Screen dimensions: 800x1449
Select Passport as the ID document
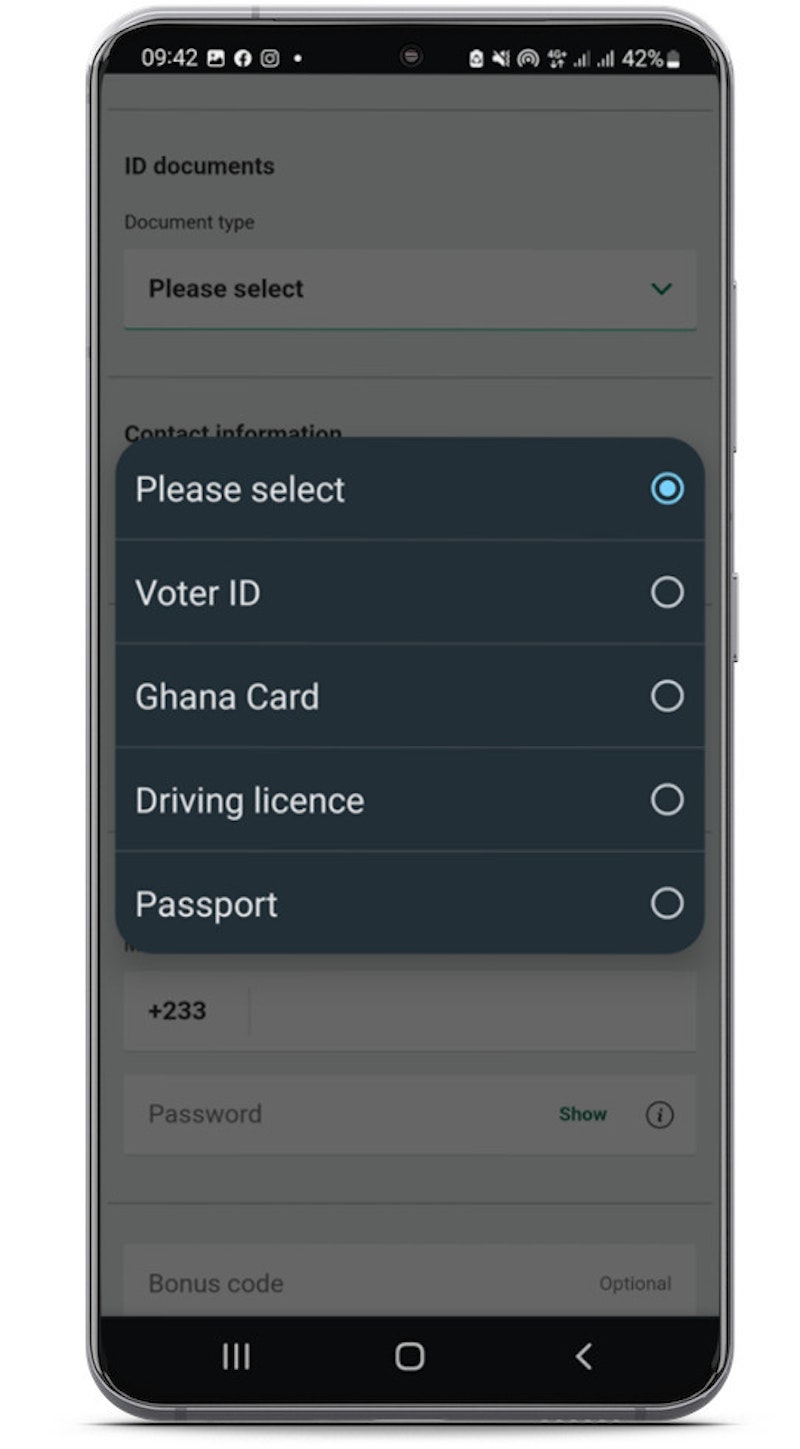(409, 904)
